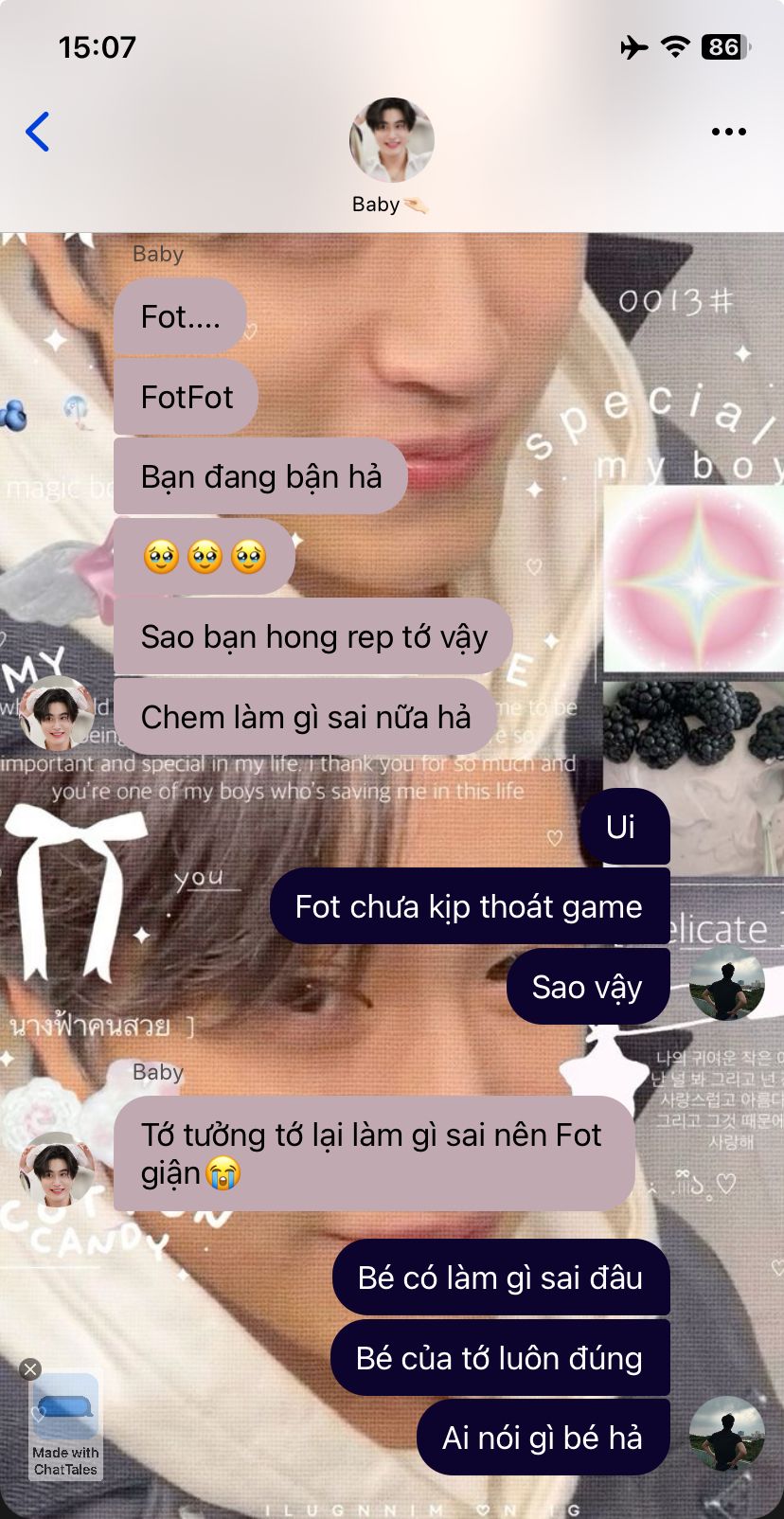Open the three-dot overflow menu
Screen dimensions: 784x1519
pos(728,132)
